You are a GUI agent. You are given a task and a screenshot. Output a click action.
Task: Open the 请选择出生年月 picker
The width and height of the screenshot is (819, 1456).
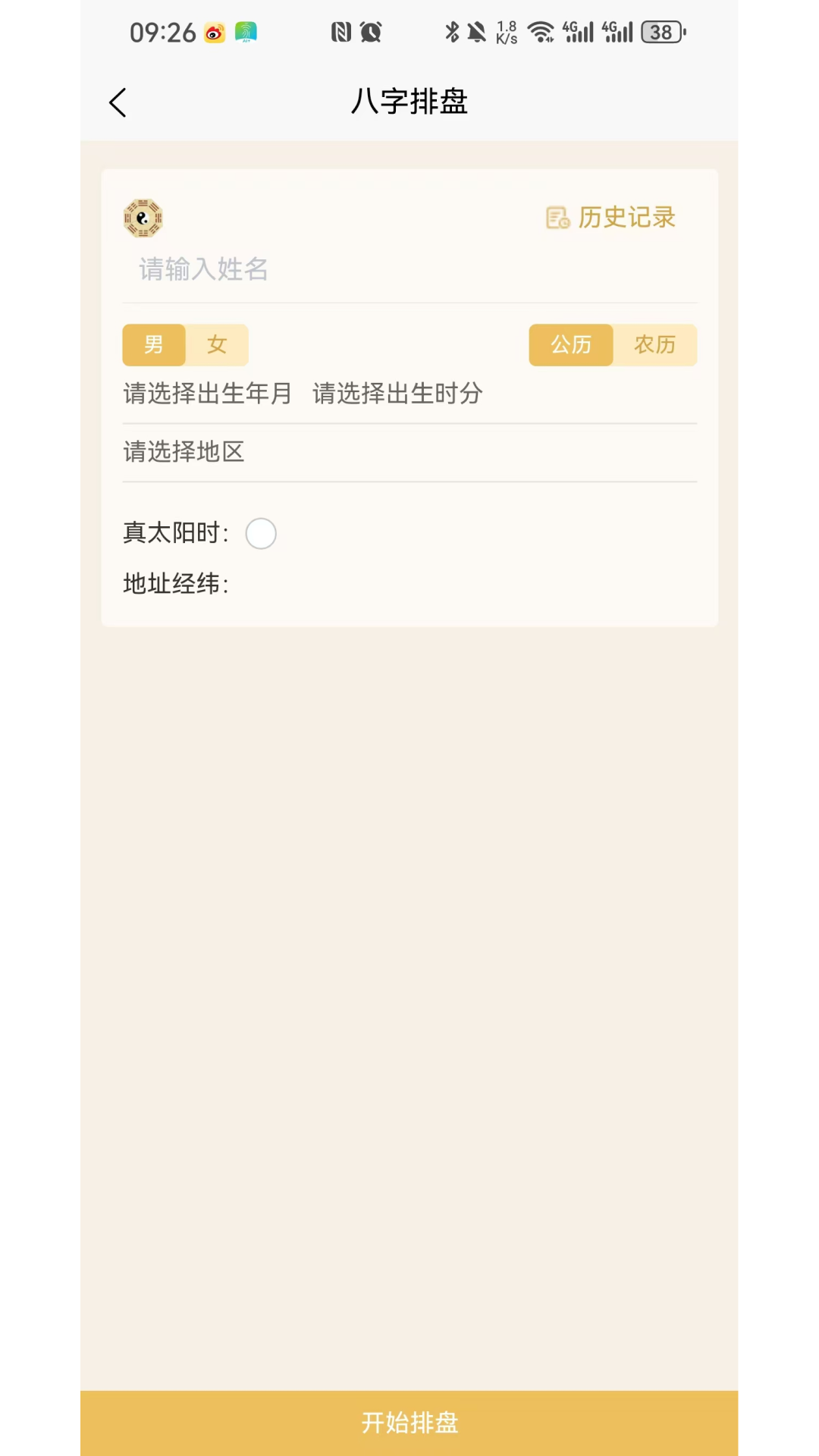coord(206,394)
